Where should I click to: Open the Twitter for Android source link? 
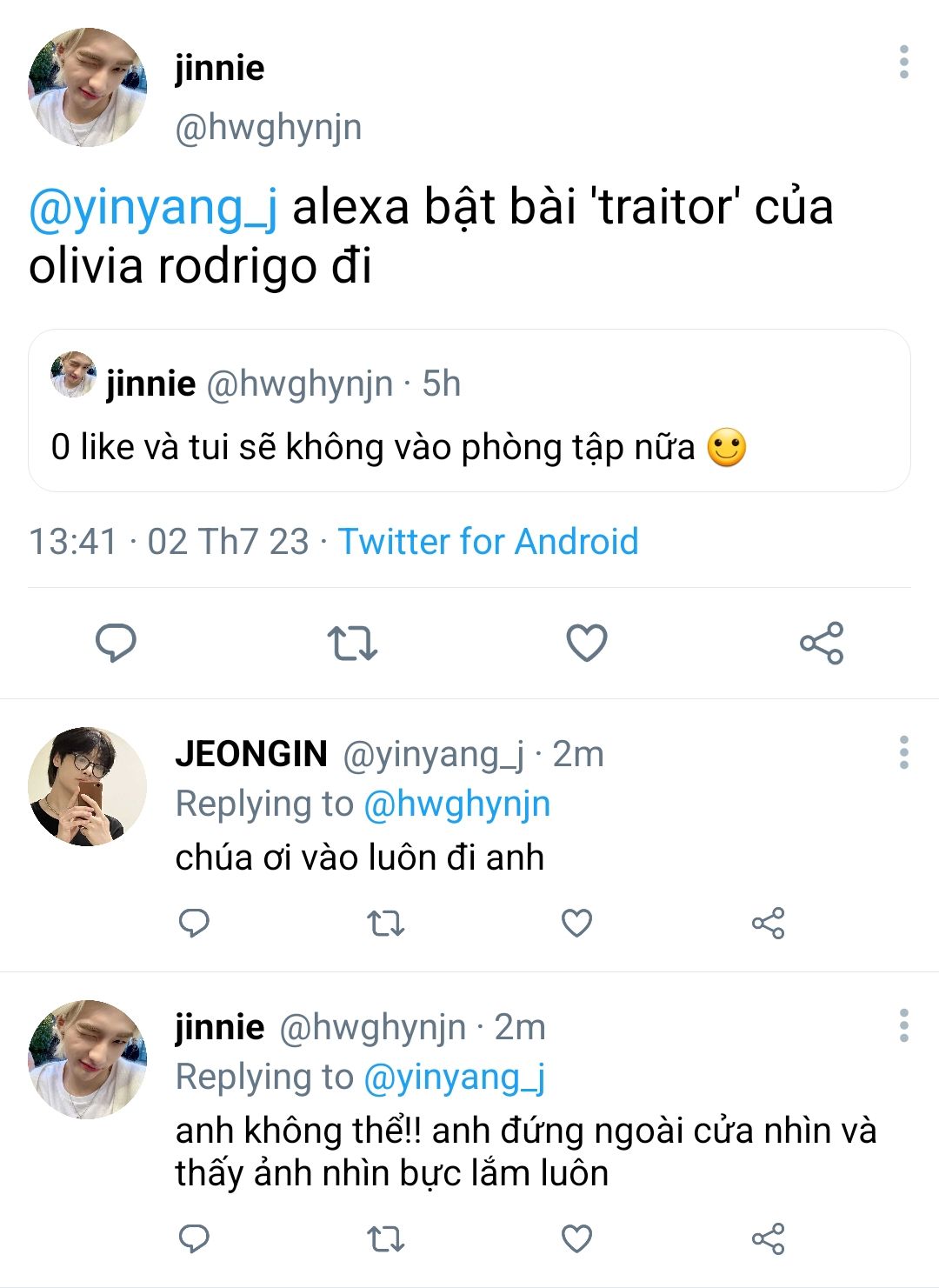tap(488, 541)
